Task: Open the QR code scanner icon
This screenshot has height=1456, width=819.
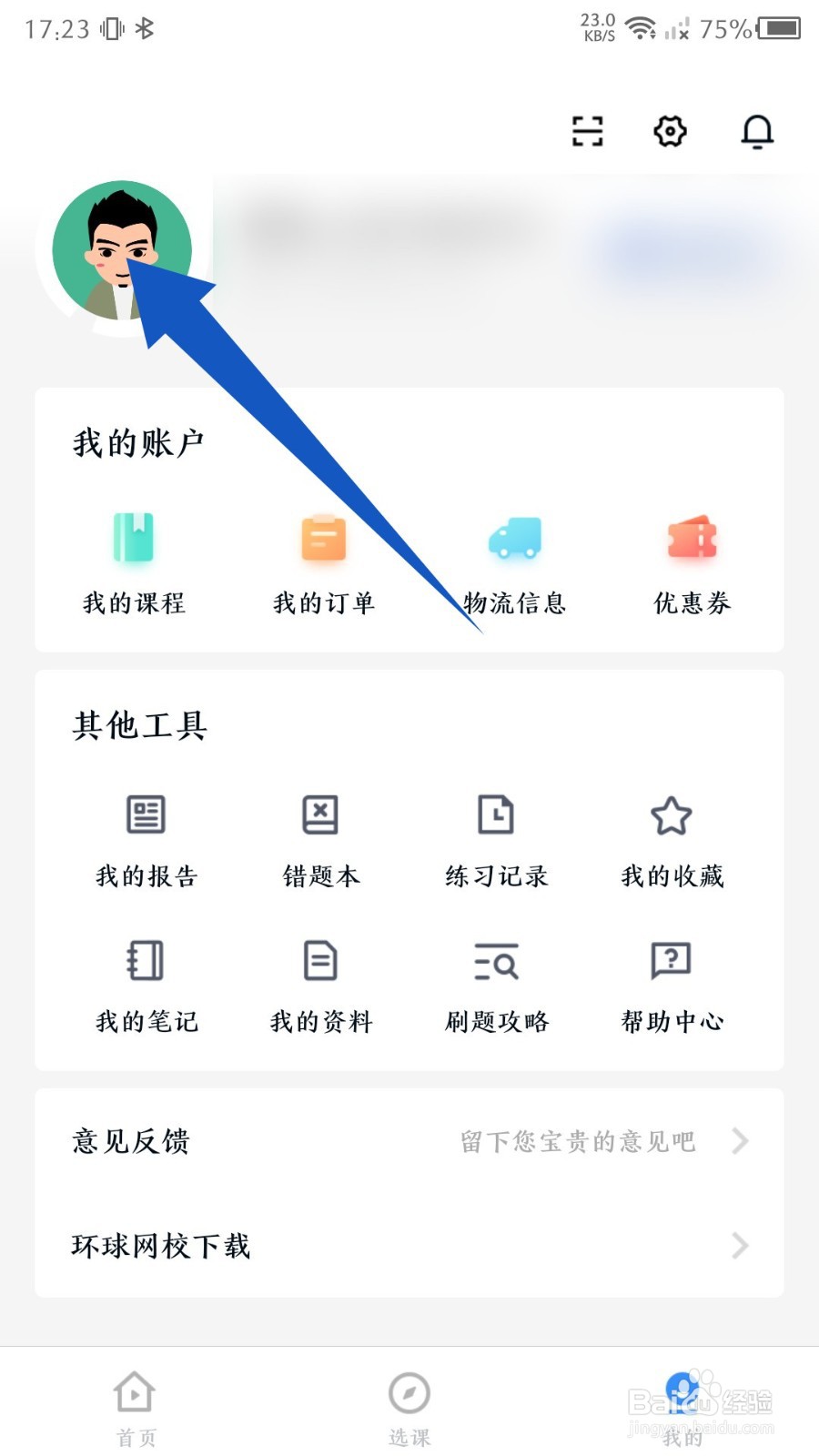Action: 587,132
